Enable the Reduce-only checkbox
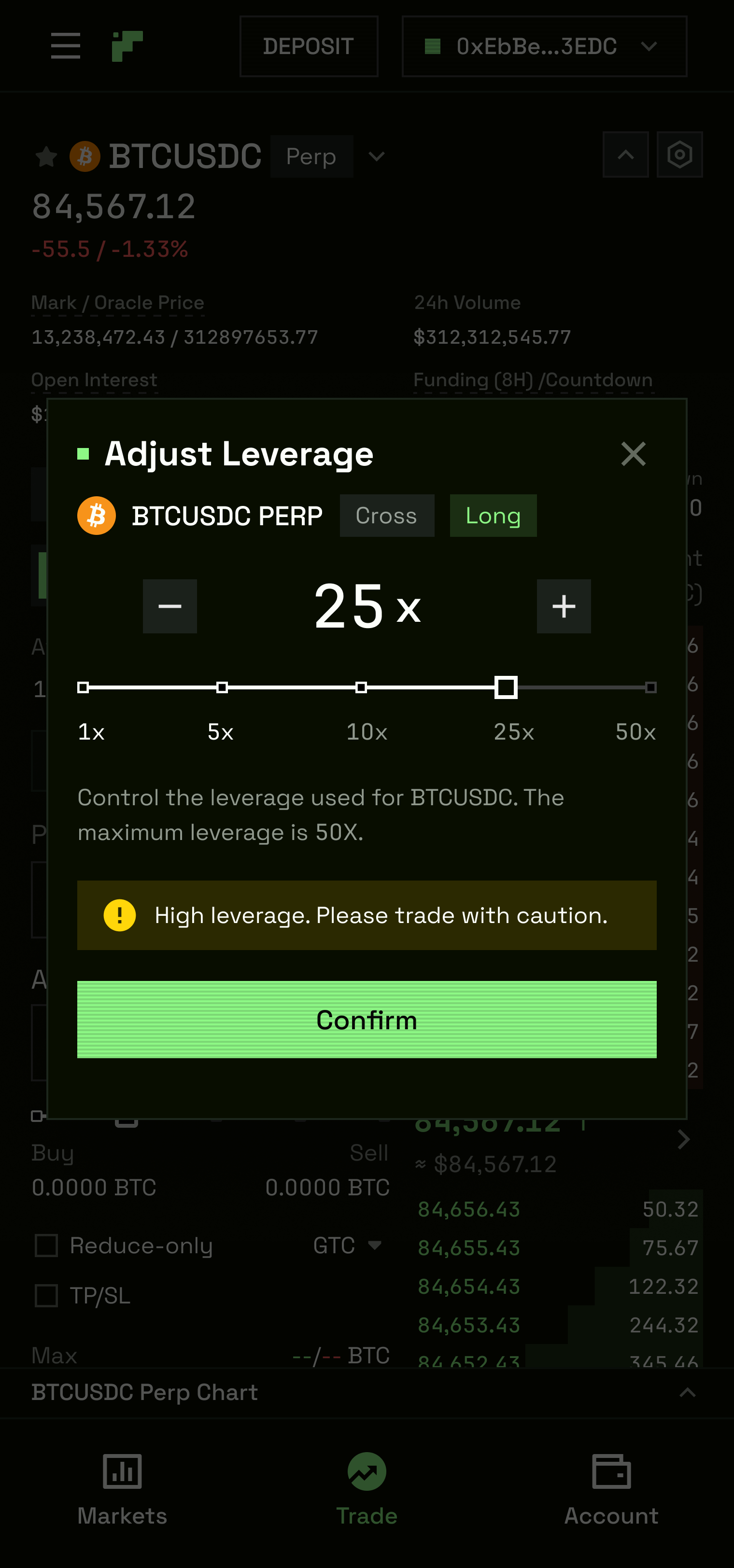734x1568 pixels. 46,1246
